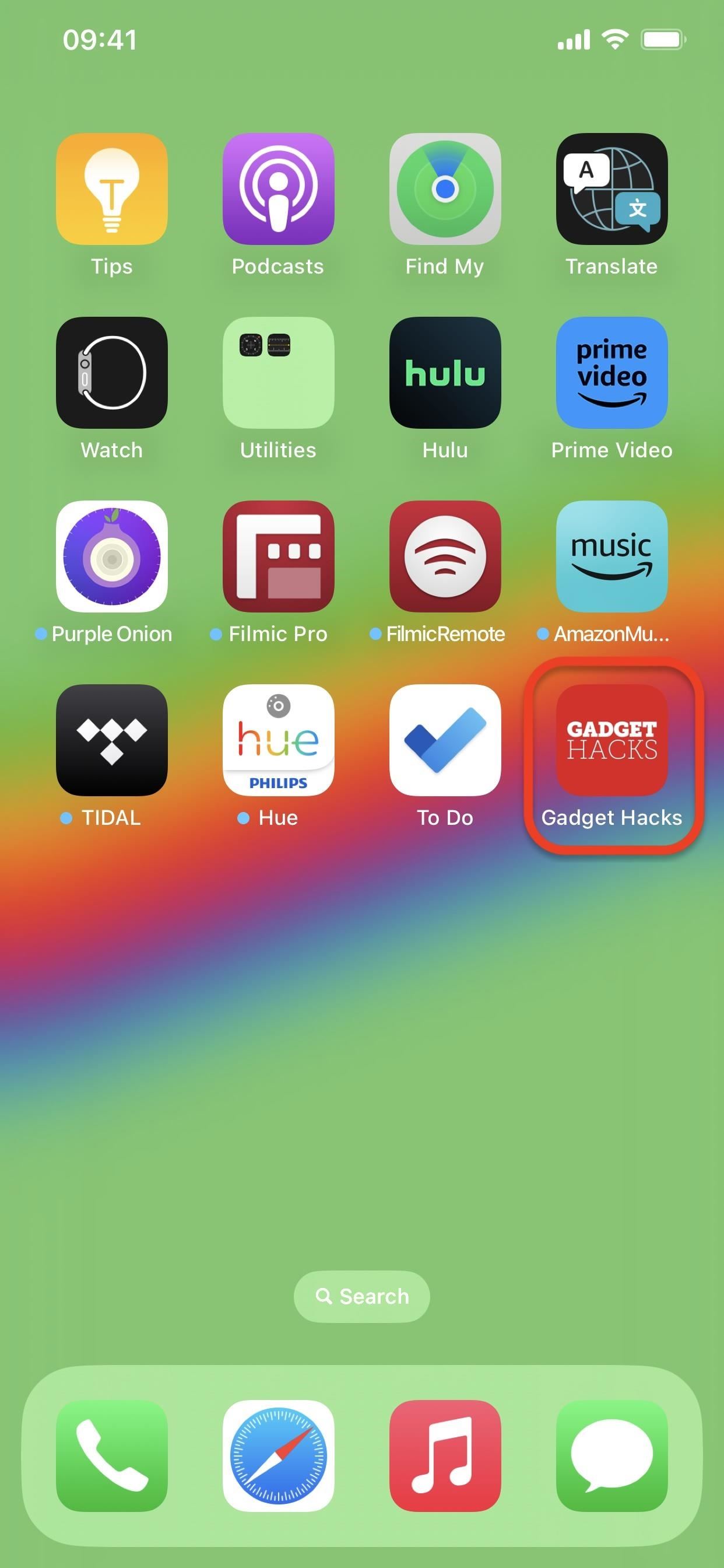This screenshot has width=724, height=1568.
Task: Open Filmic Pro
Action: pyautogui.click(x=278, y=556)
